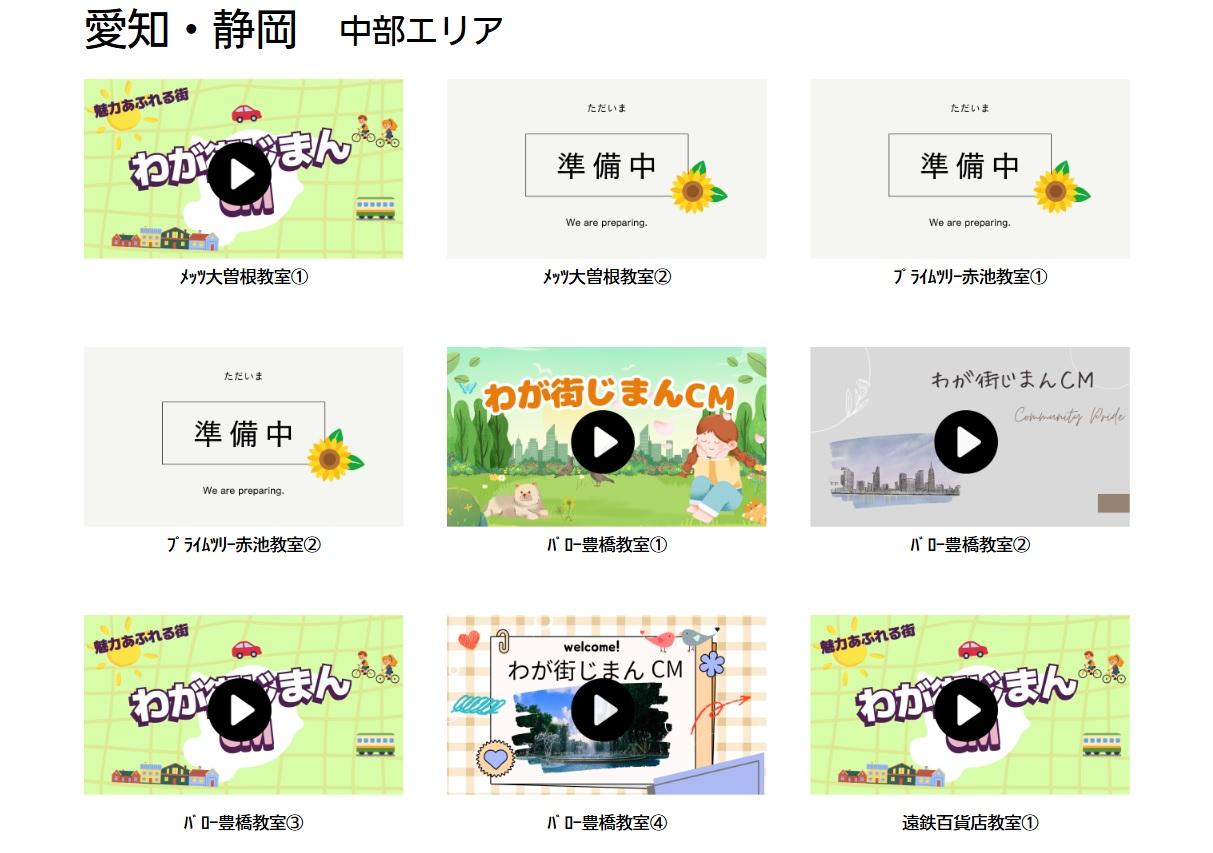Play the メッツ大曽根教室① video
This screenshot has height=853, width=1213.
pyautogui.click(x=240, y=174)
